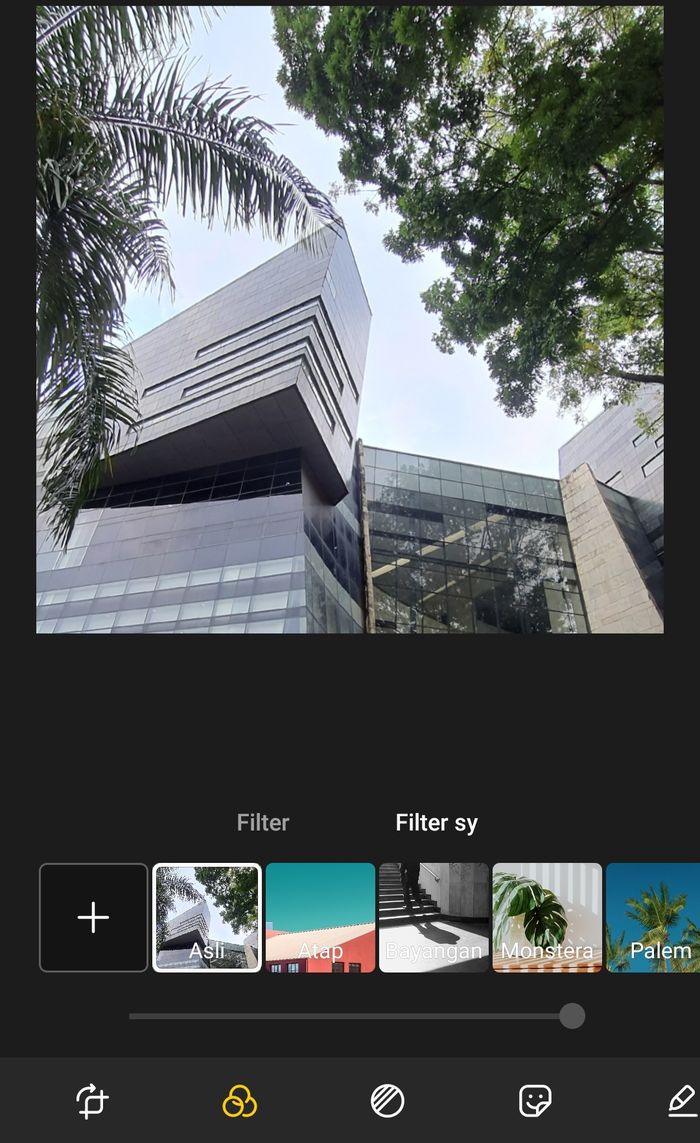700x1143 pixels.
Task: Open the crop and rotate tool
Action: coord(92,1101)
